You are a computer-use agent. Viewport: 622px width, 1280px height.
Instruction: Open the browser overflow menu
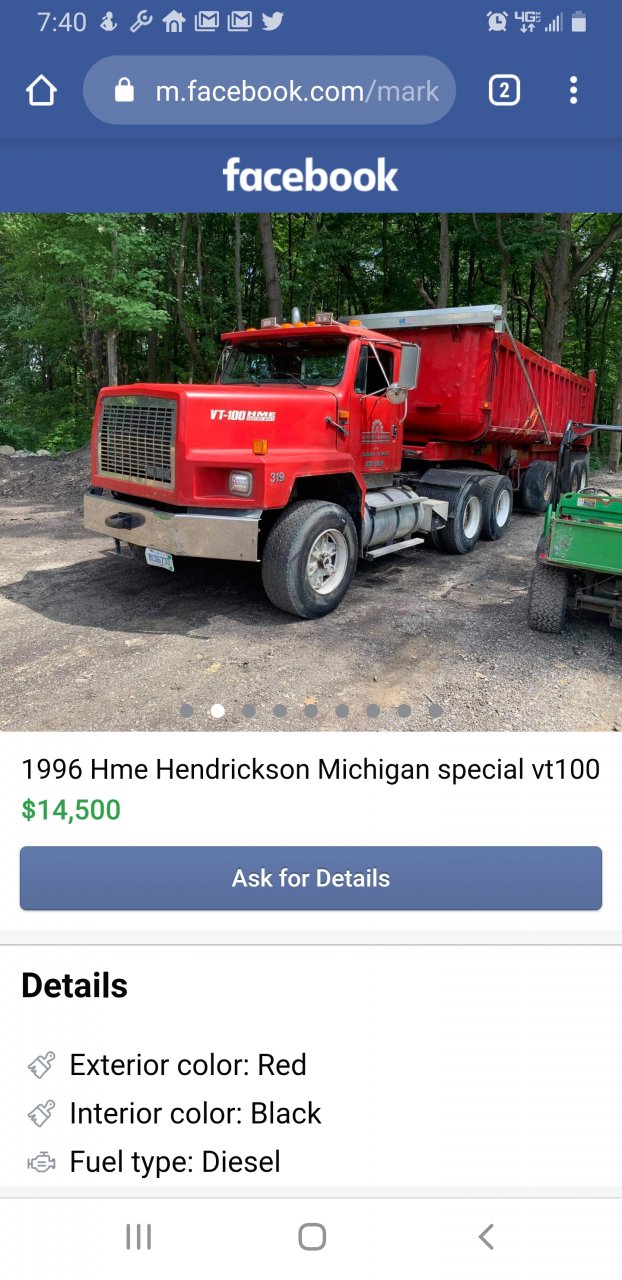573,91
